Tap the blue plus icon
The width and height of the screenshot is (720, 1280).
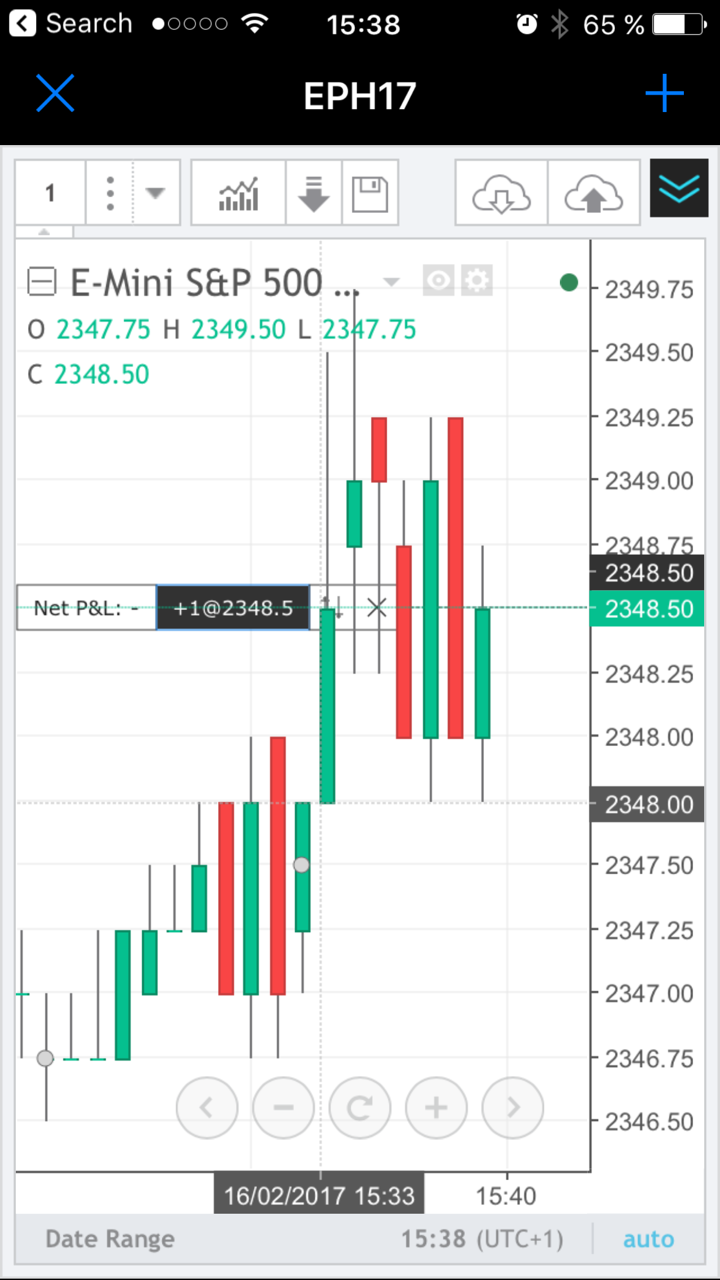tap(664, 95)
